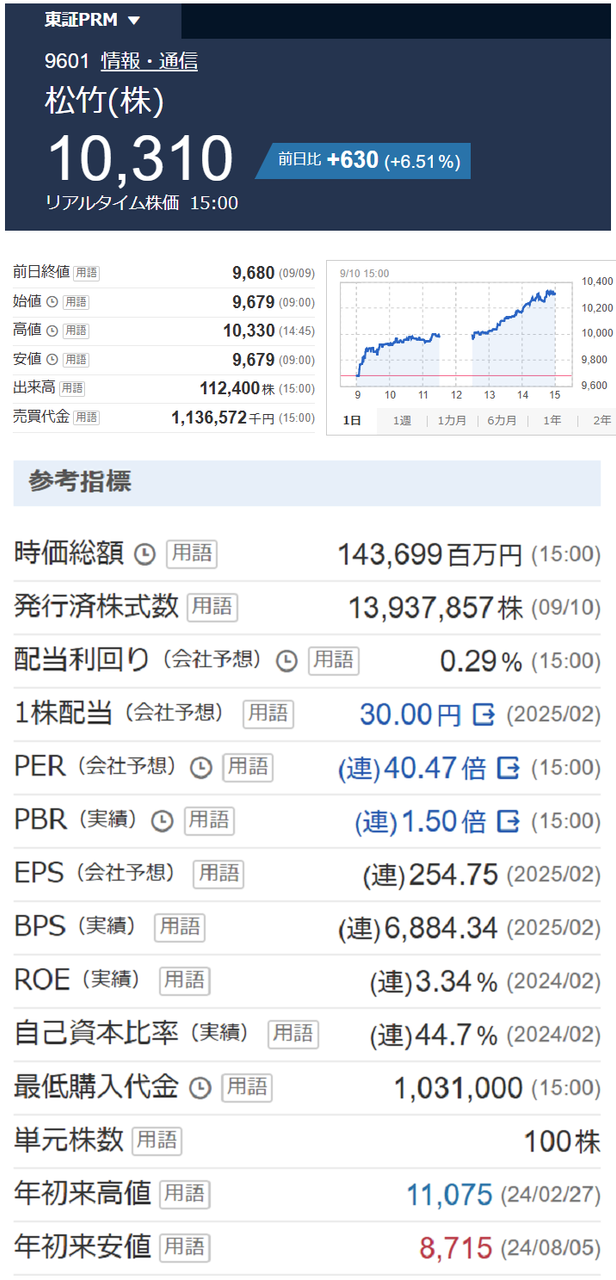Image resolution: width=616 pixels, height=1280 pixels.
Task: Switch chart to 2年 range
Action: 600,421
